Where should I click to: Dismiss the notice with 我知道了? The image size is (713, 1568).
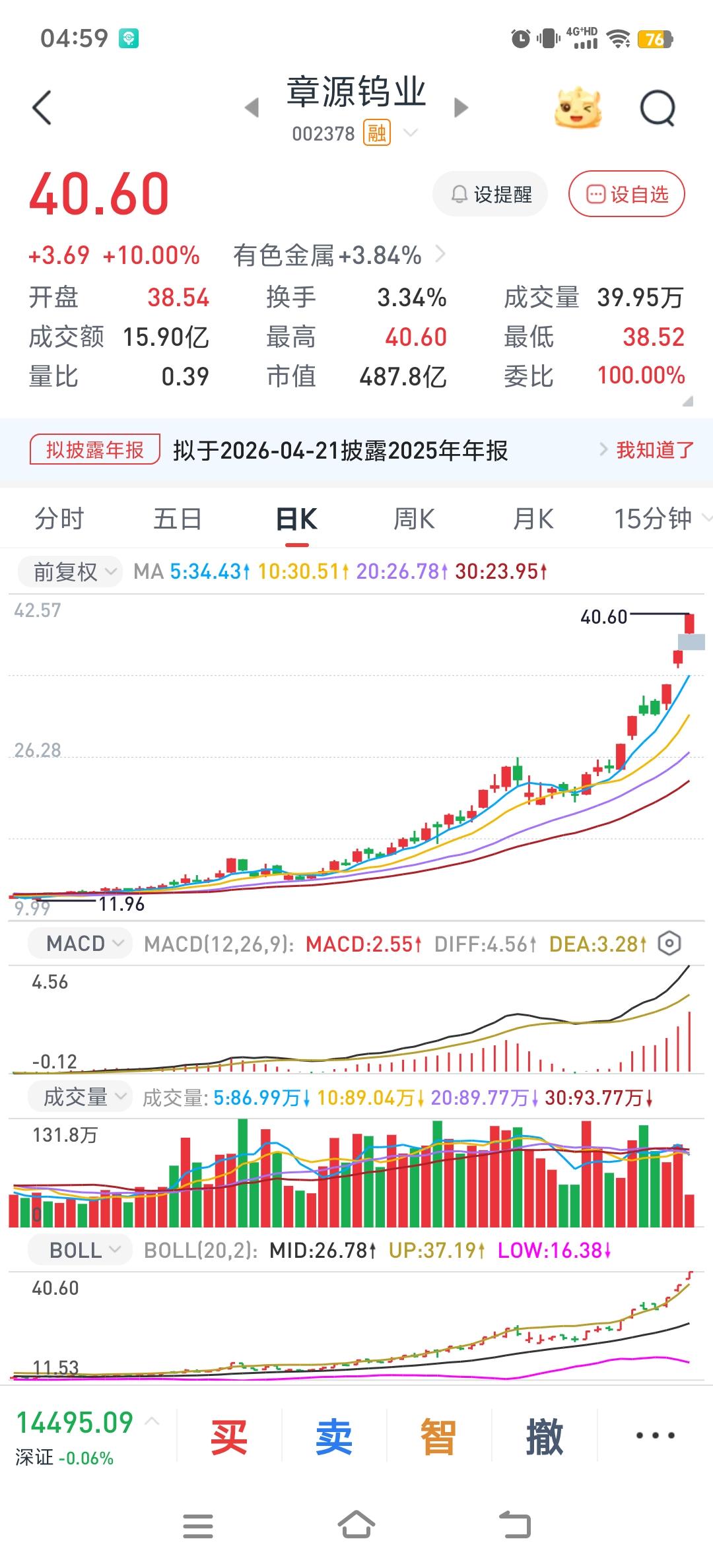click(654, 450)
